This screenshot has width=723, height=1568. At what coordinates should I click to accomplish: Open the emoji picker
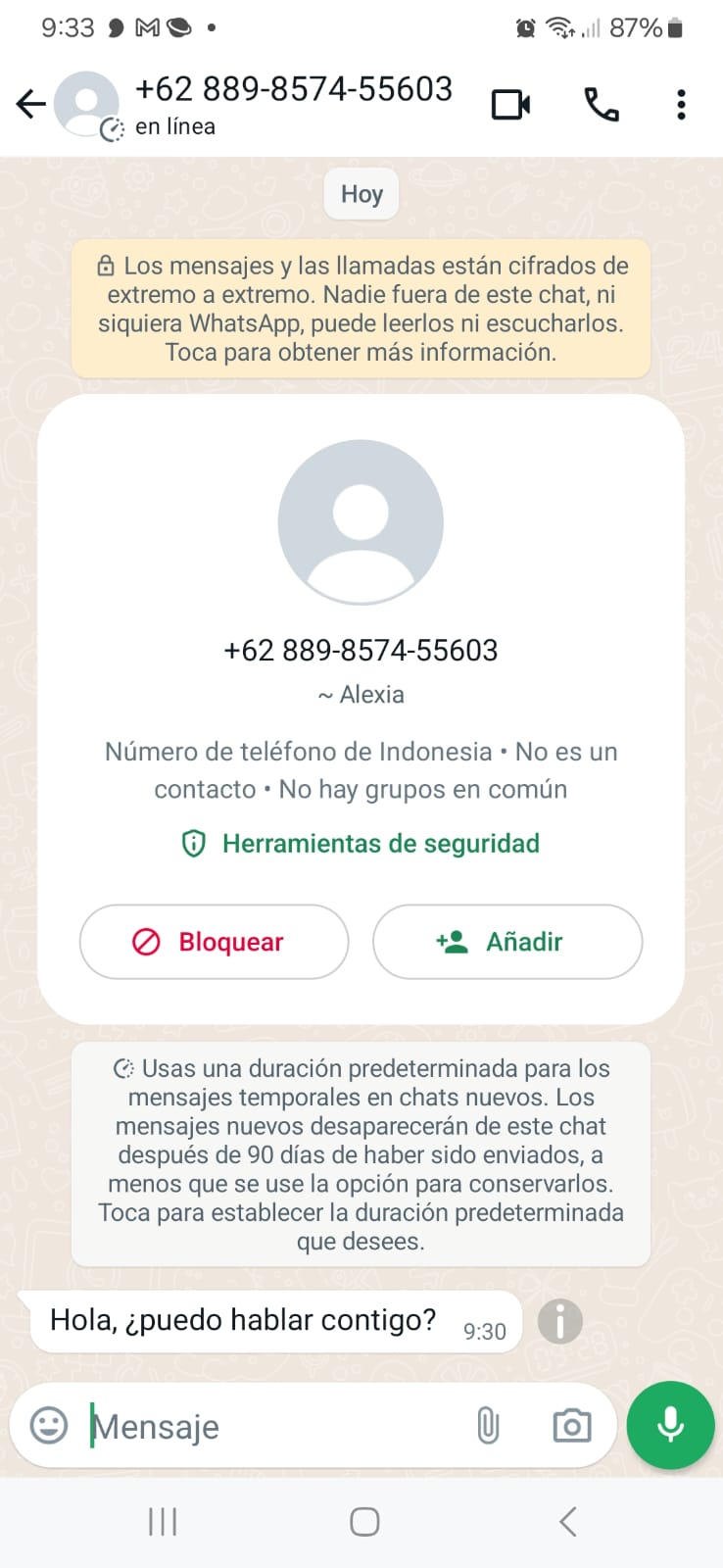coord(49,1426)
